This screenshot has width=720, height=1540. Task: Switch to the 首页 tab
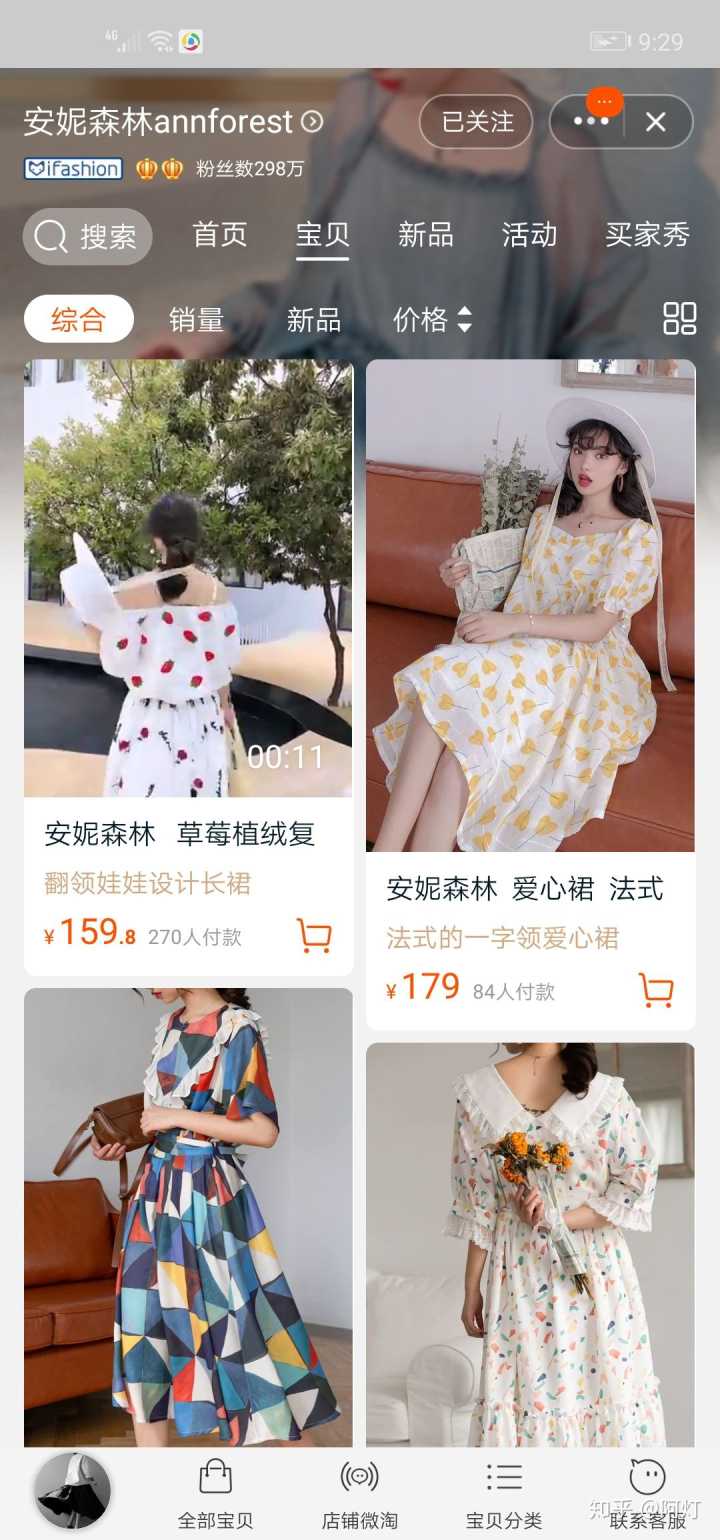(x=220, y=235)
